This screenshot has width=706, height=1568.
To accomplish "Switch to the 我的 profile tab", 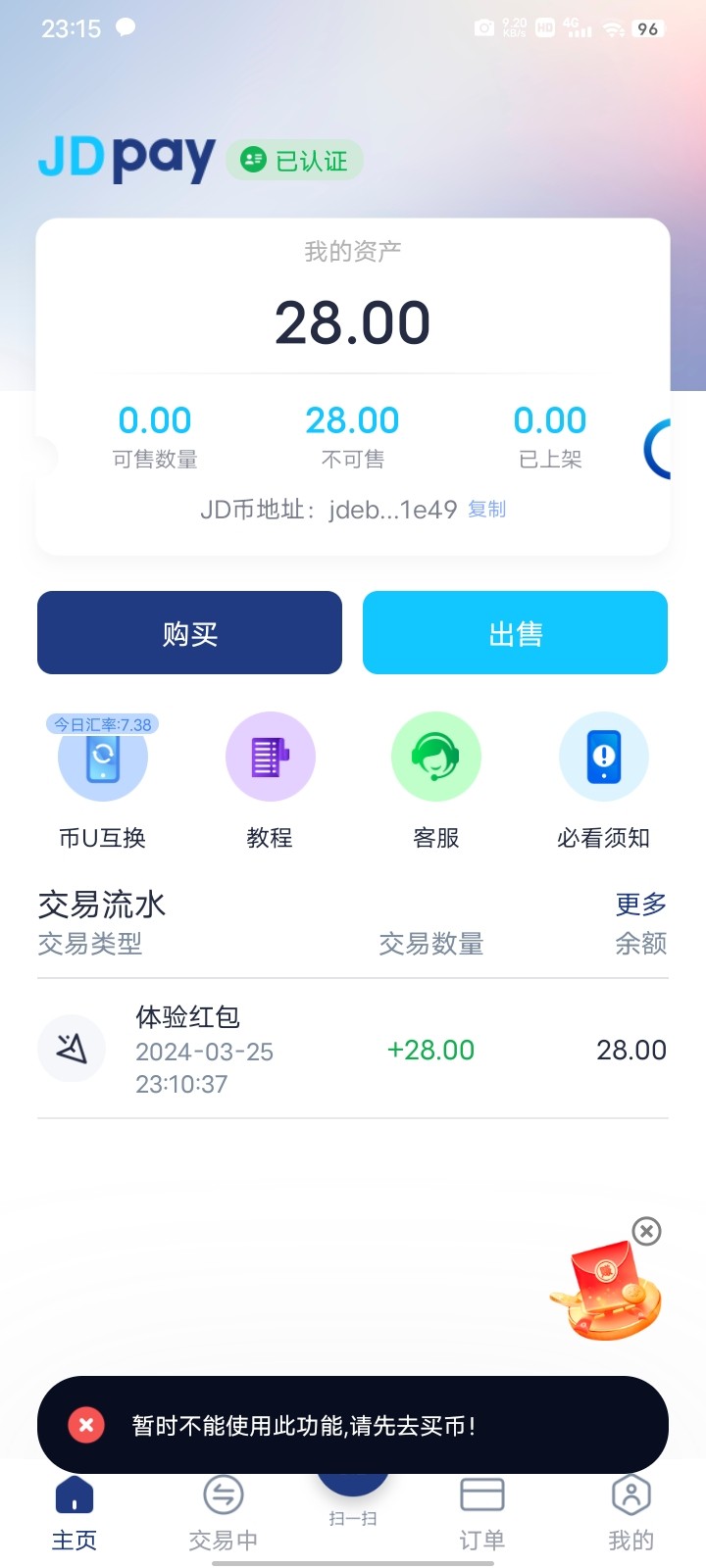I will pos(630,1513).
